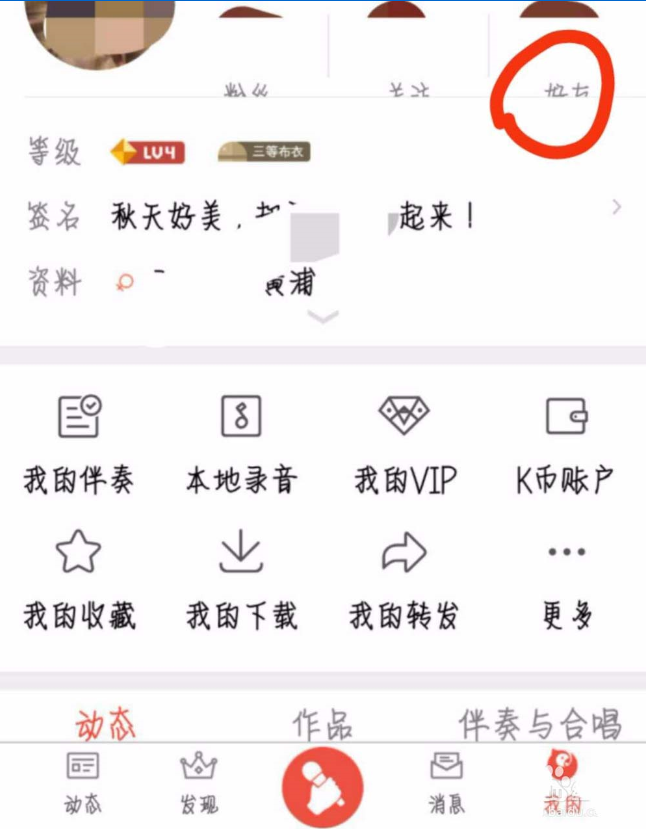Open 消息 in the bottom navigation
This screenshot has width=646, height=829.
(446, 783)
